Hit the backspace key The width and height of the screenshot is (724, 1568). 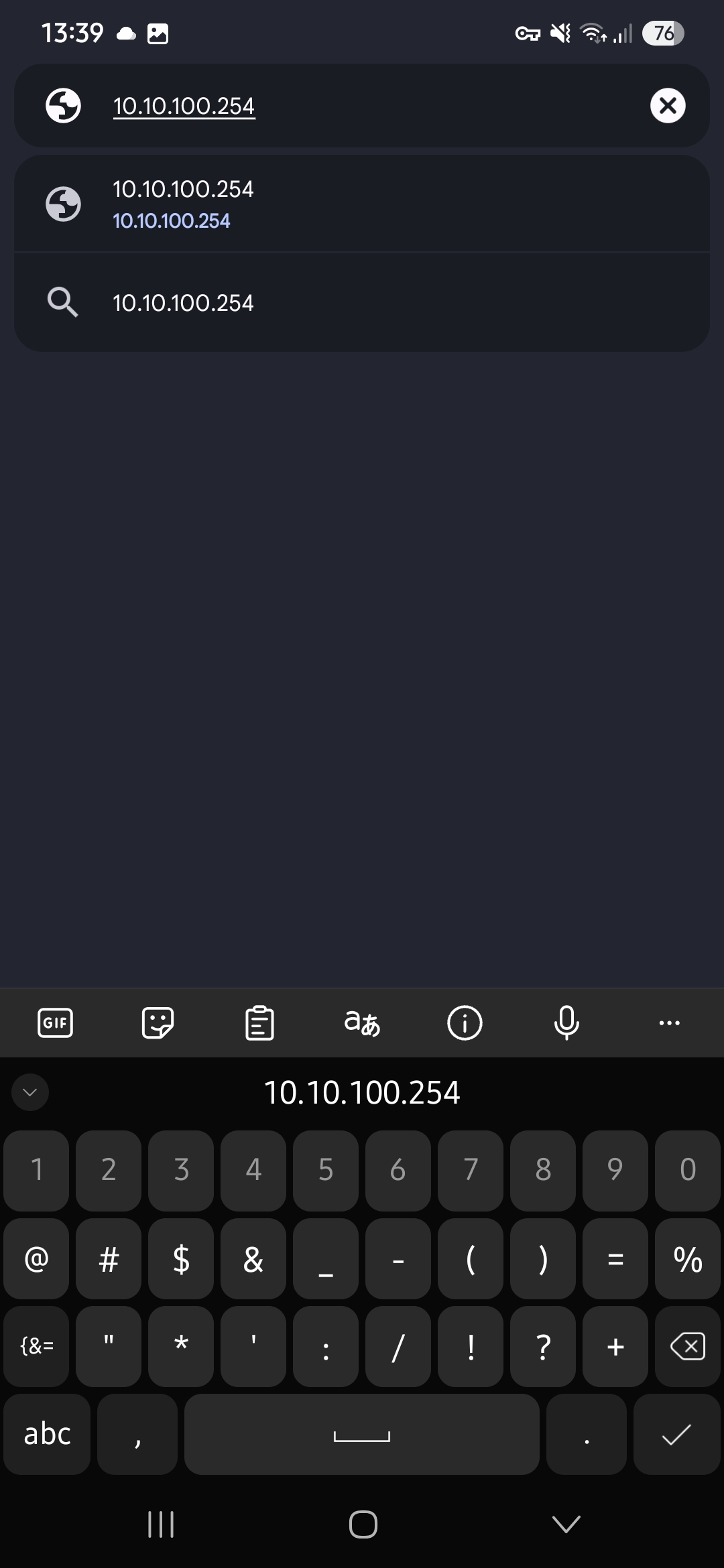(x=688, y=1346)
